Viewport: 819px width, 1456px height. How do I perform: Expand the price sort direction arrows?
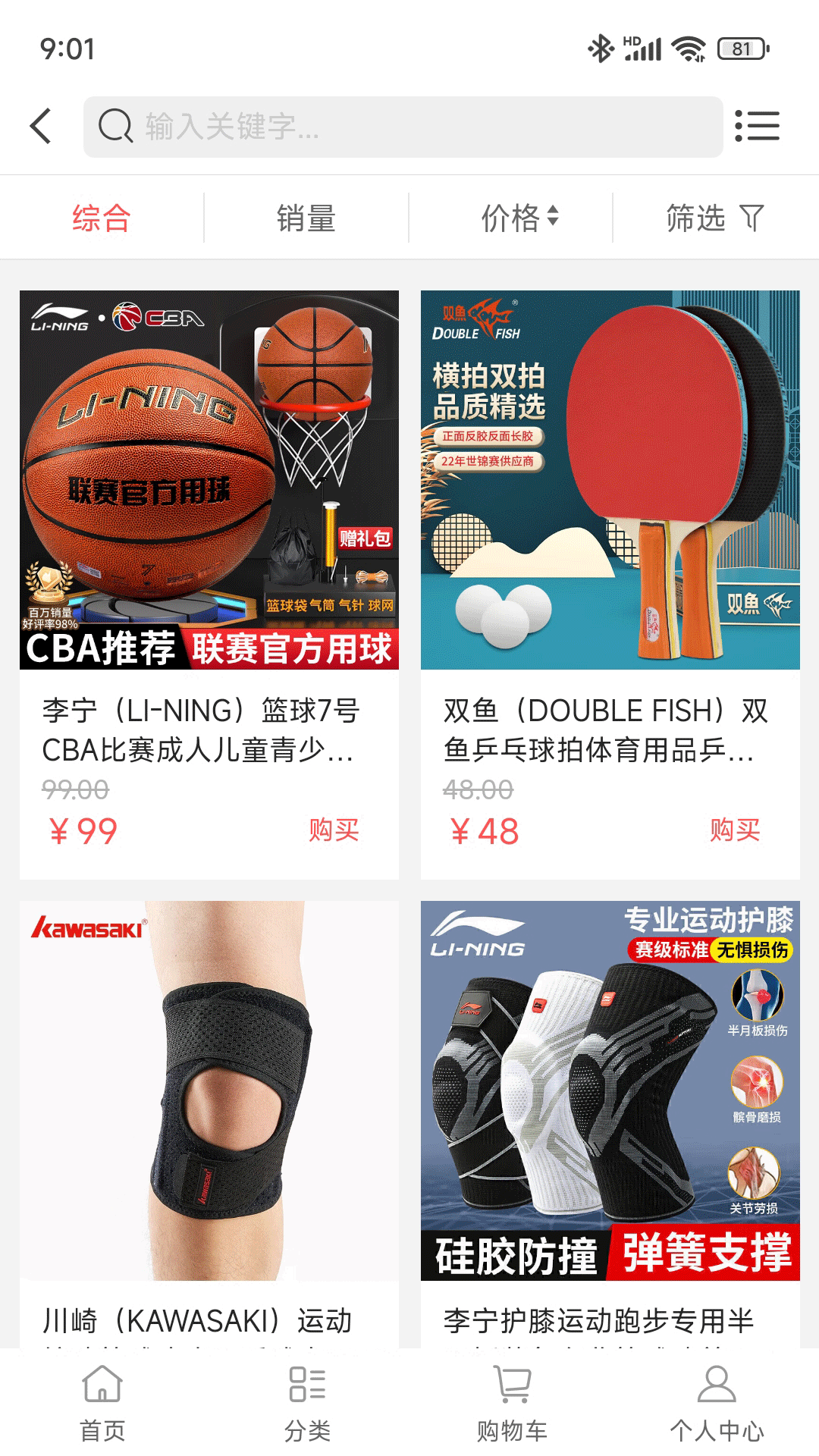coord(554,216)
